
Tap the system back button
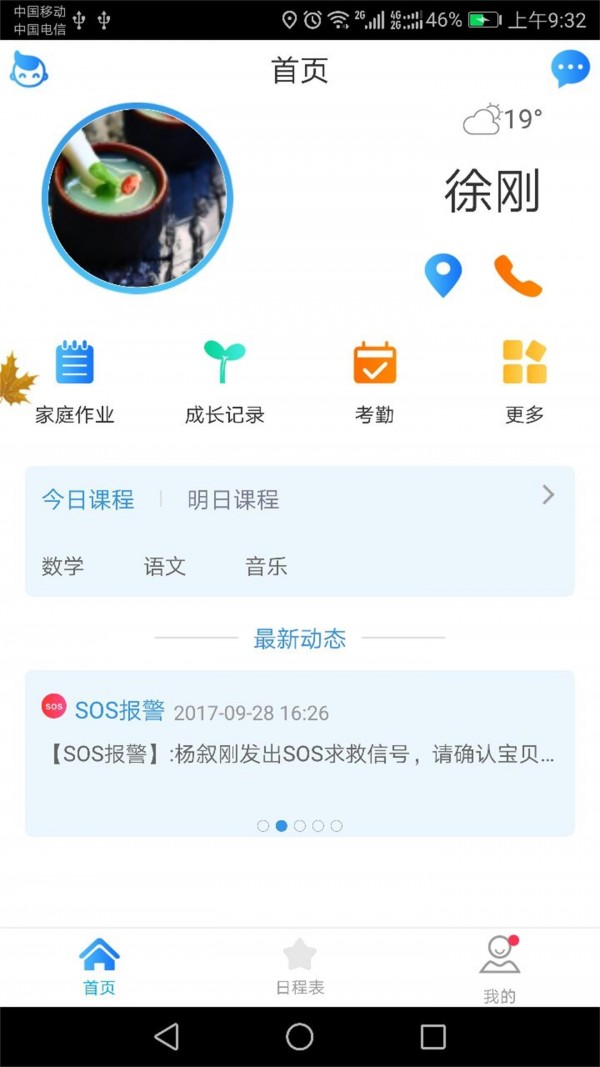pos(167,1036)
